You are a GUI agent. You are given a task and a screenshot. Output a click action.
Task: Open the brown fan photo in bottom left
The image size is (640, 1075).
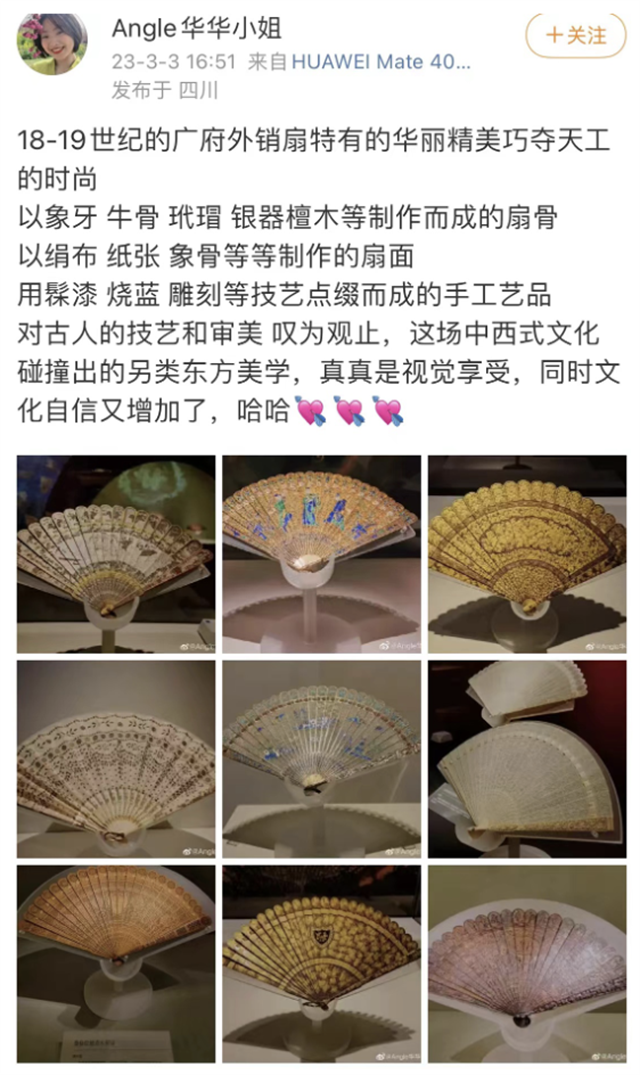pyautogui.click(x=116, y=963)
